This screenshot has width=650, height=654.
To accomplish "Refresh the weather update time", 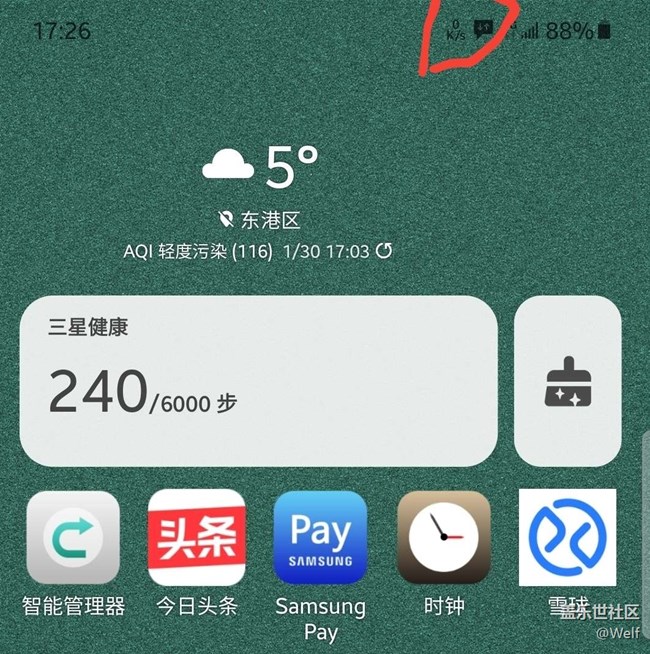I will [384, 251].
